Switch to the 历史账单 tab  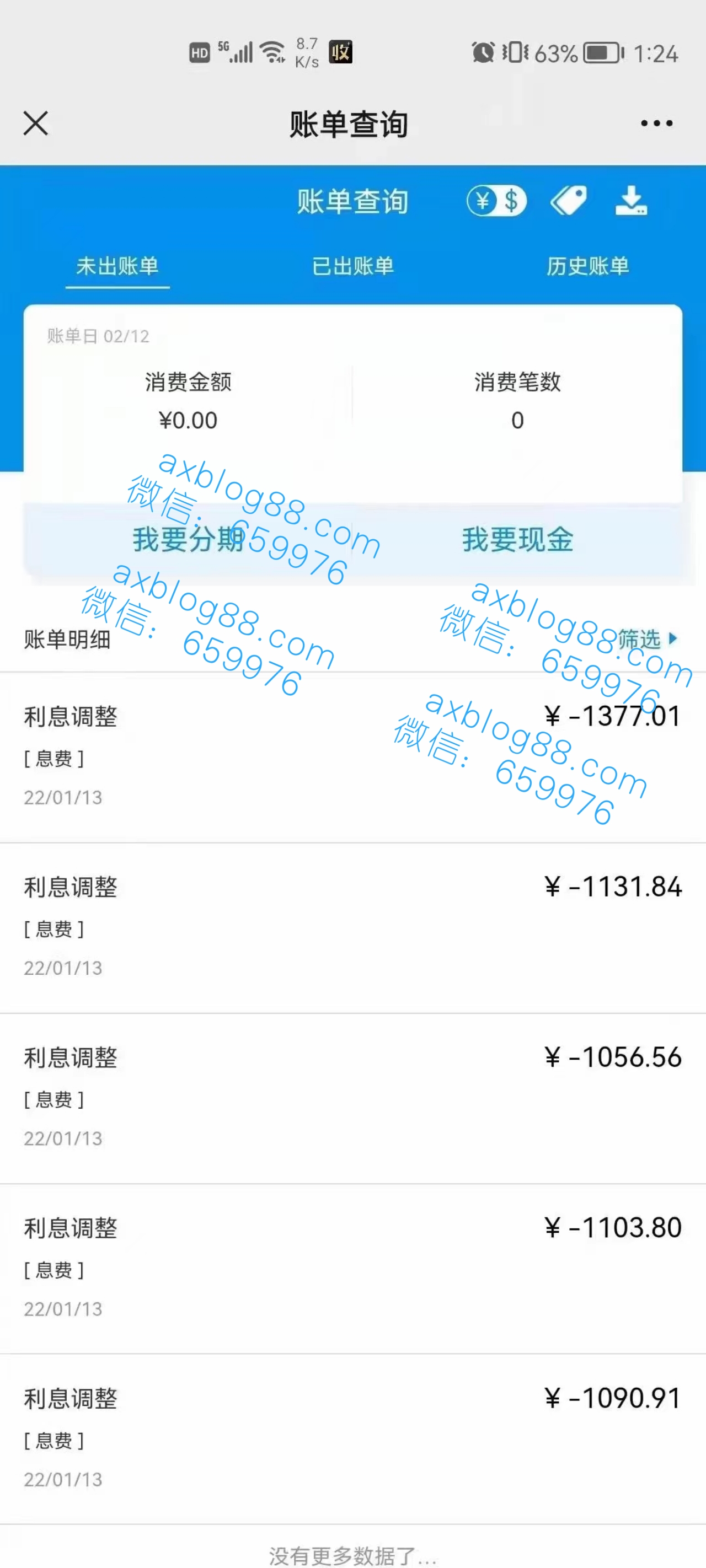click(x=588, y=266)
